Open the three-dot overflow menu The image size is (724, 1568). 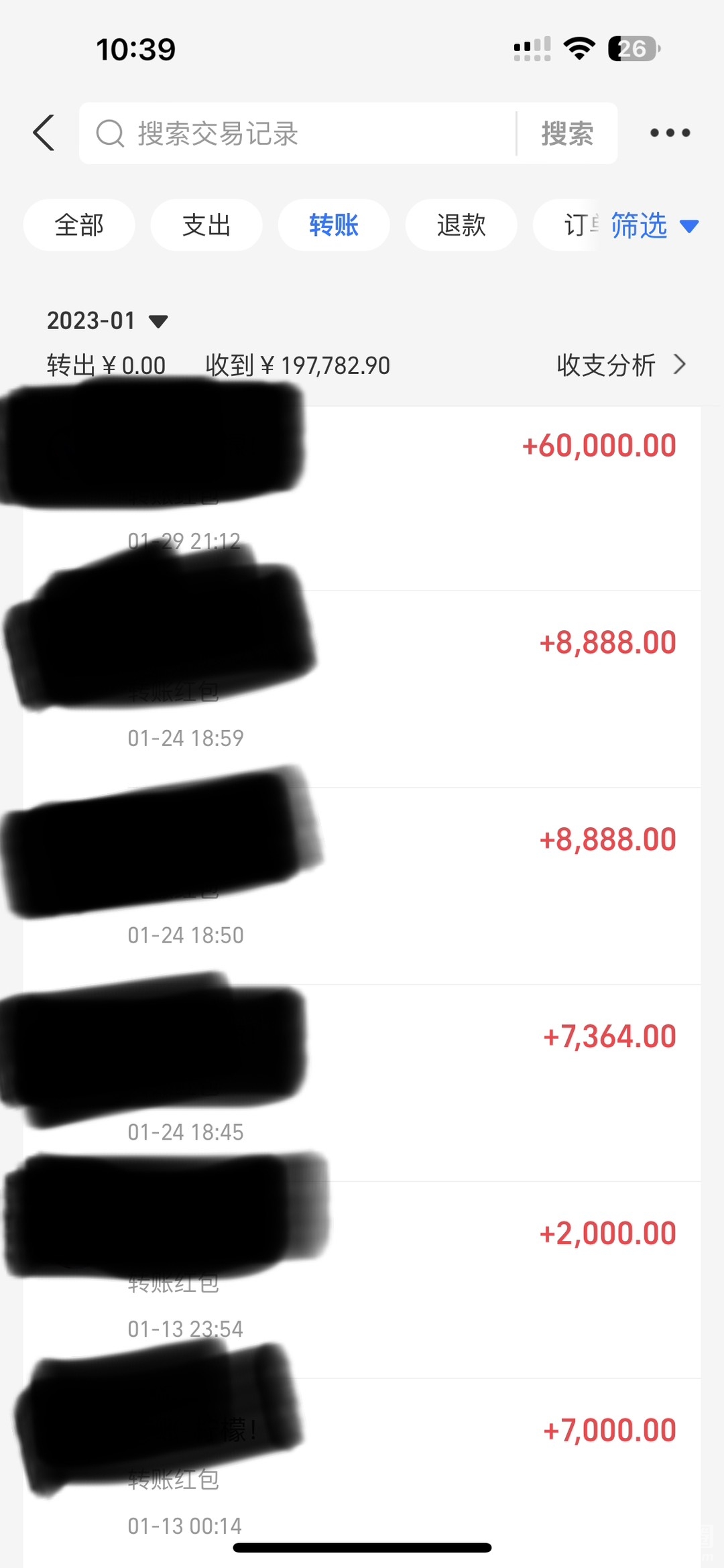[670, 133]
